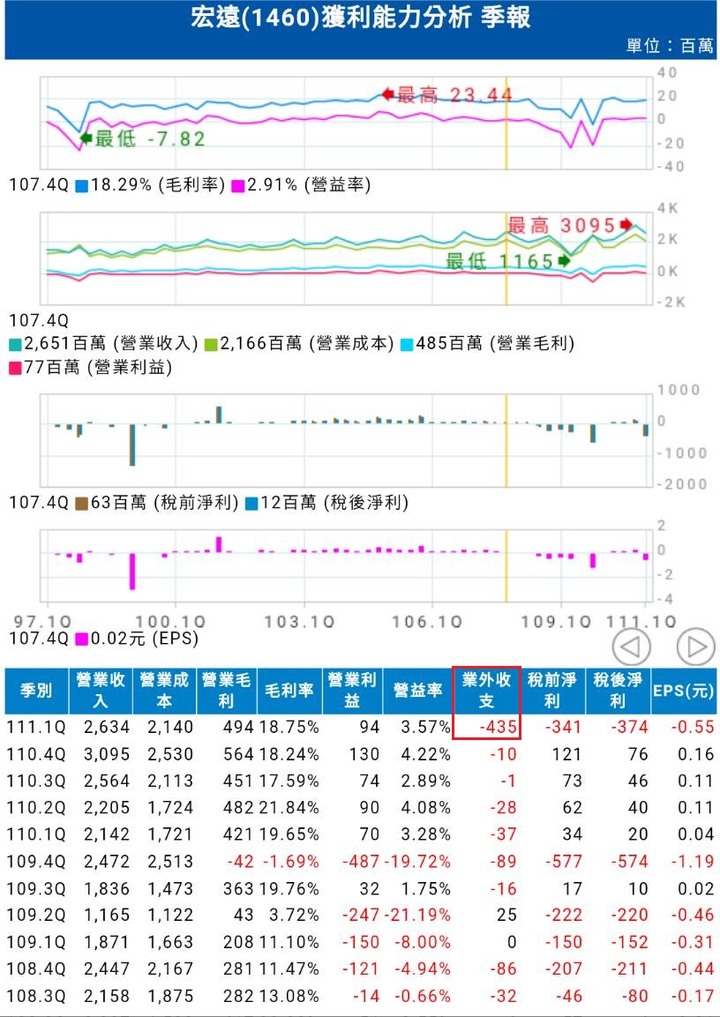Tap the left arrow to show earlier quarters

tap(632, 646)
